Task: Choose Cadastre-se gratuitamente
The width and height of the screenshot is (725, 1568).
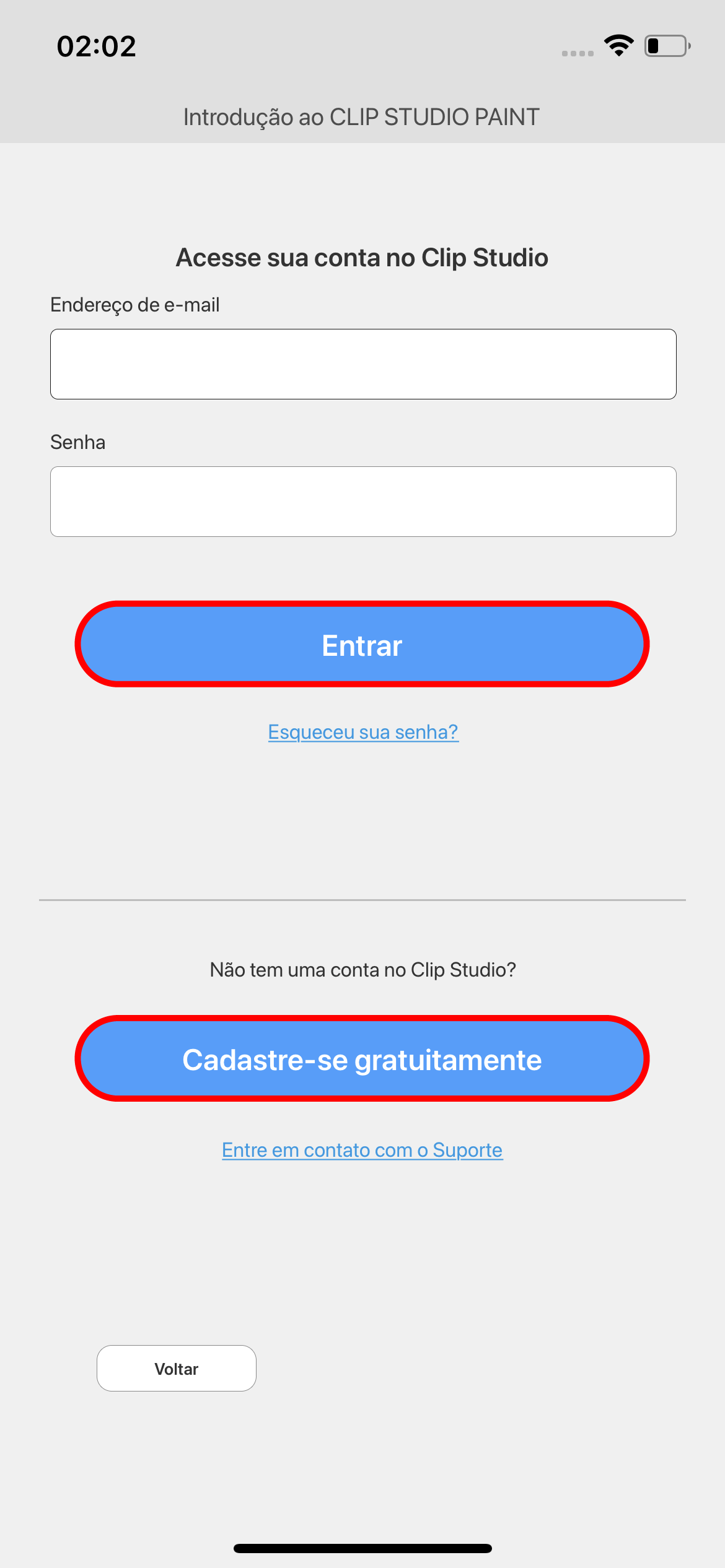Action: pyautogui.click(x=362, y=1059)
